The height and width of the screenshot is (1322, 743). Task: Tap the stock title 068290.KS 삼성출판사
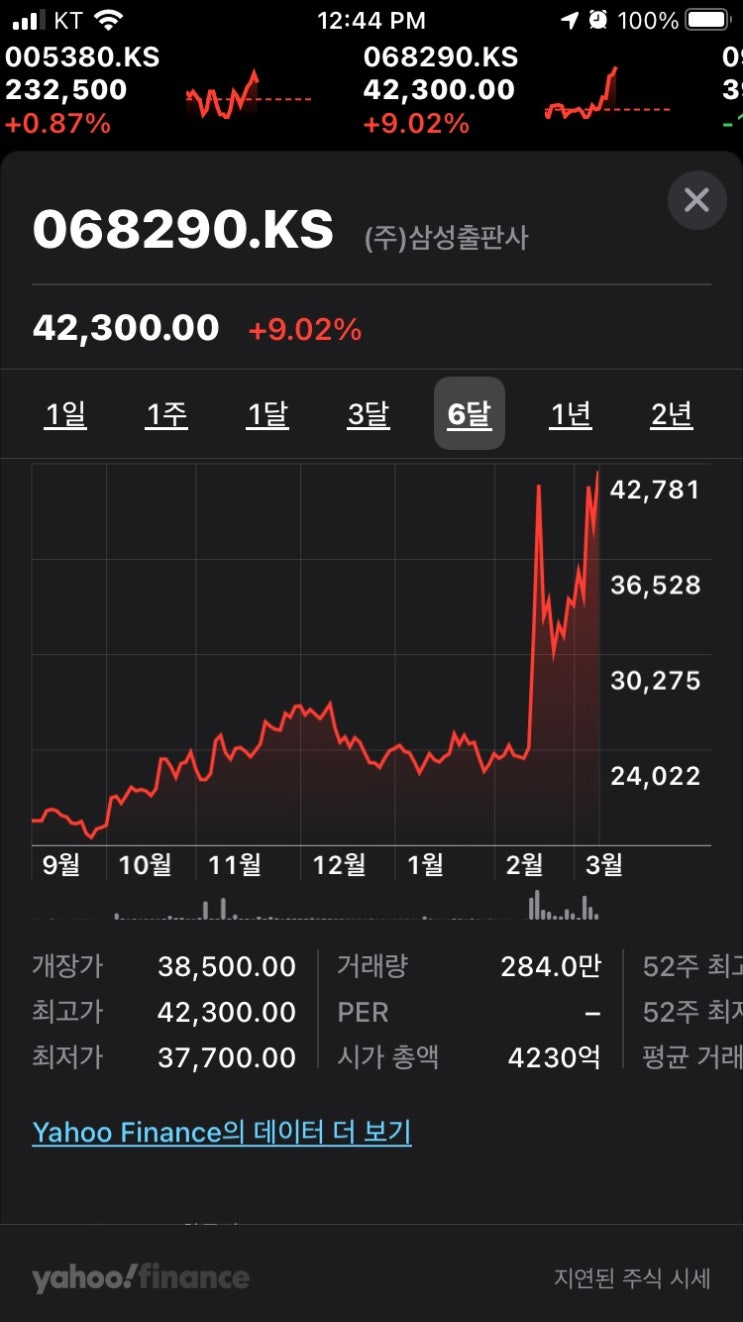[x=183, y=231]
